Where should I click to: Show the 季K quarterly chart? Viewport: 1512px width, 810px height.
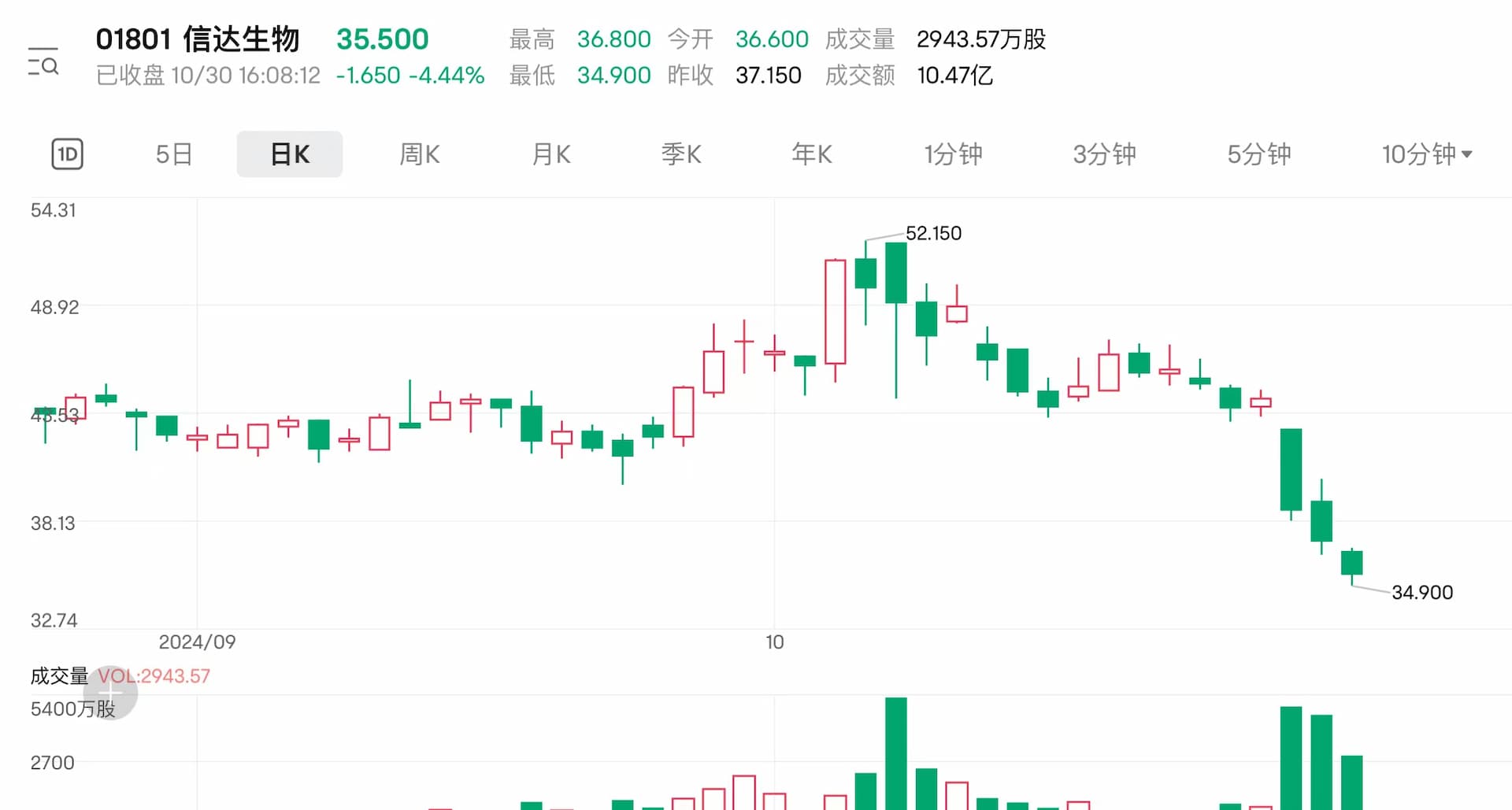[x=681, y=154]
